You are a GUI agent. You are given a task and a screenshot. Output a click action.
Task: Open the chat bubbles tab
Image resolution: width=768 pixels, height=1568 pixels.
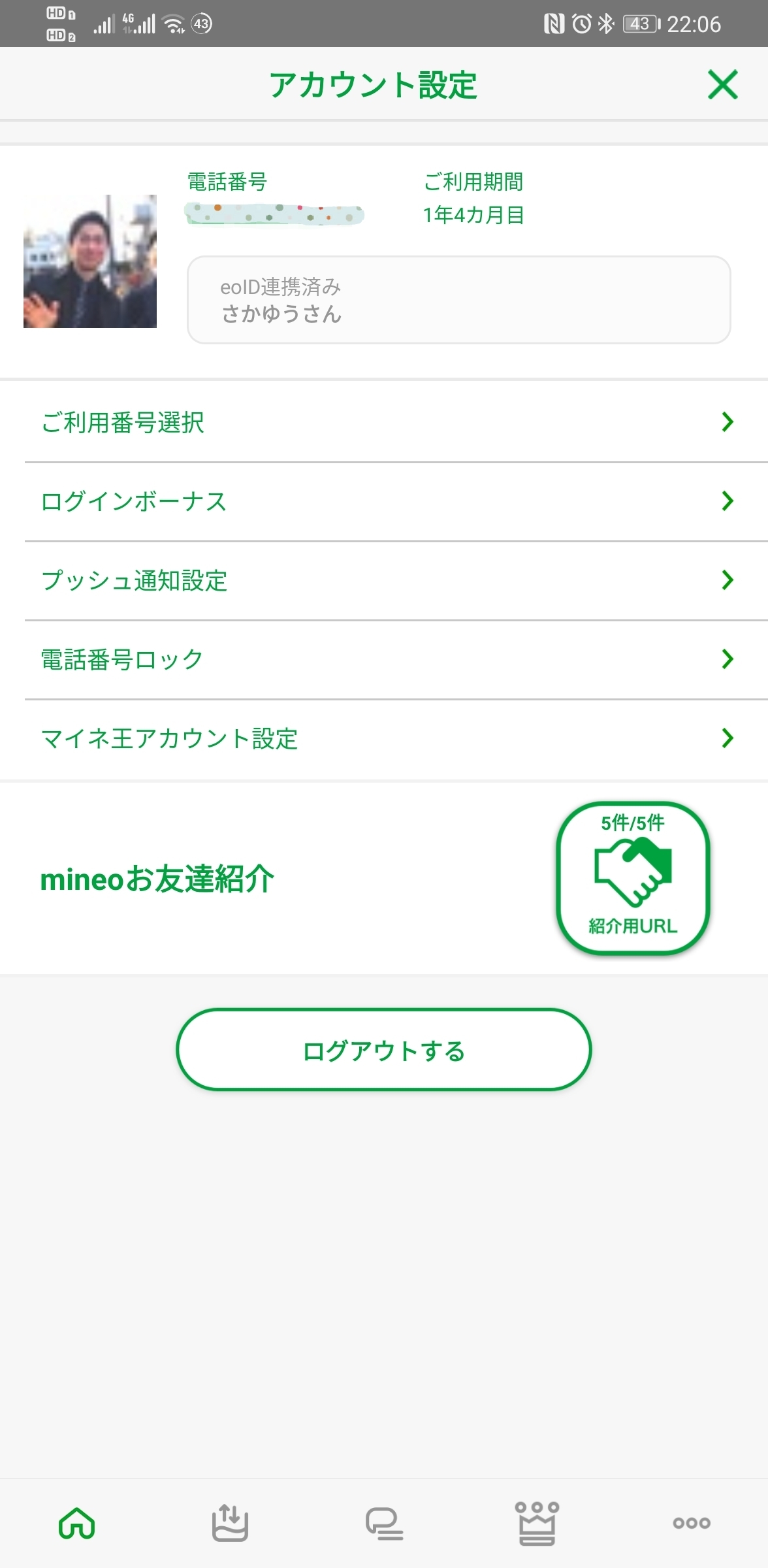click(x=384, y=1522)
